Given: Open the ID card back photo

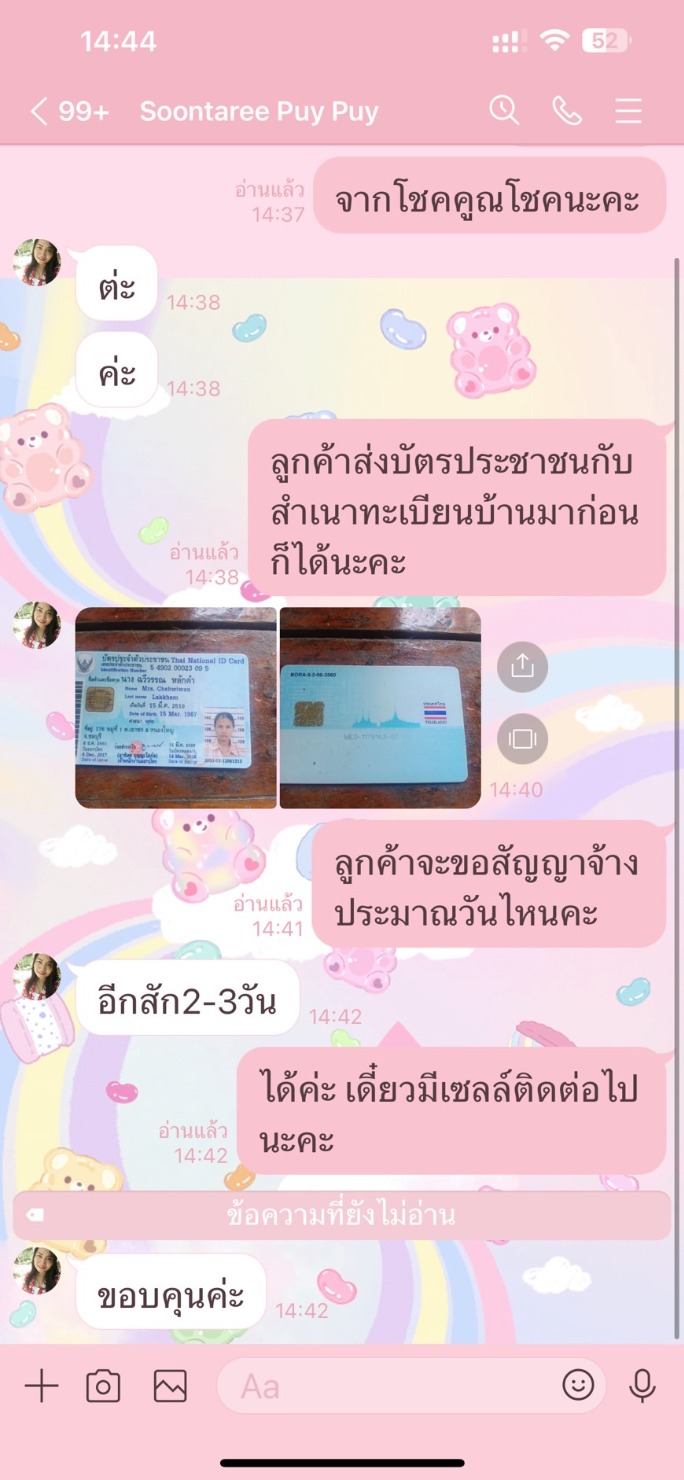Looking at the screenshot, I should [x=380, y=707].
